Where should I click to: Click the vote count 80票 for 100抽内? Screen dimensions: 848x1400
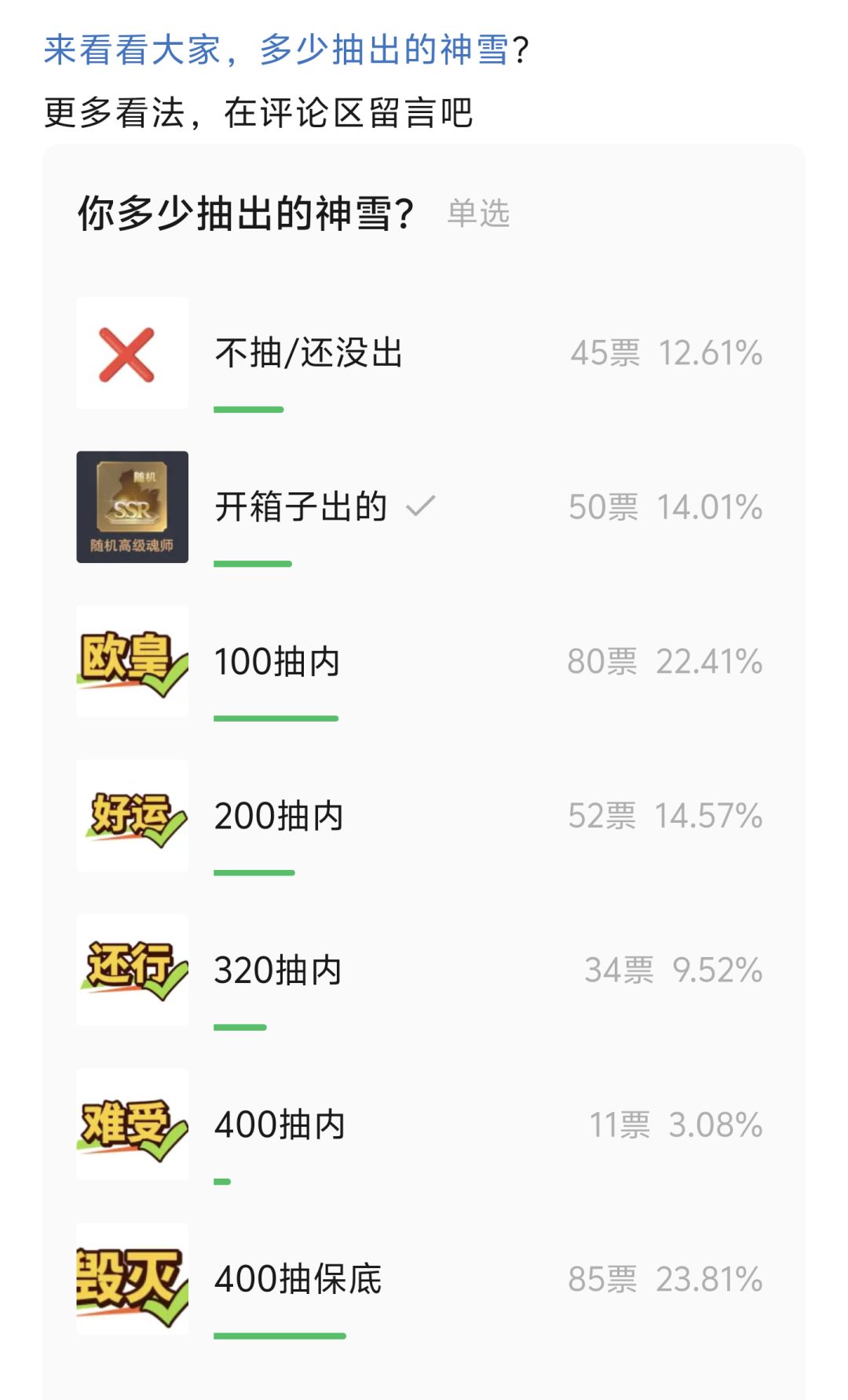coord(604,662)
